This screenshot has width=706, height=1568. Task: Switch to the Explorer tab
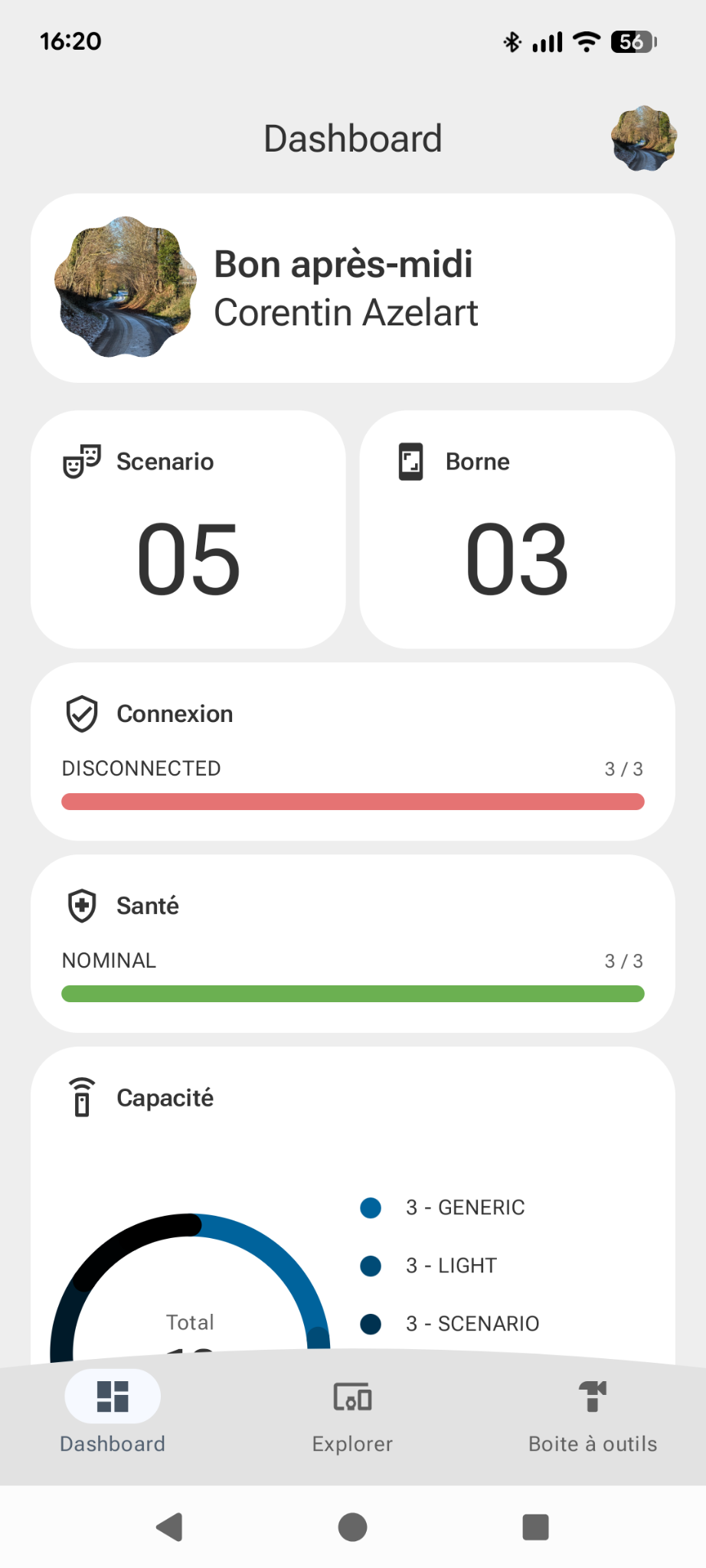(352, 1415)
